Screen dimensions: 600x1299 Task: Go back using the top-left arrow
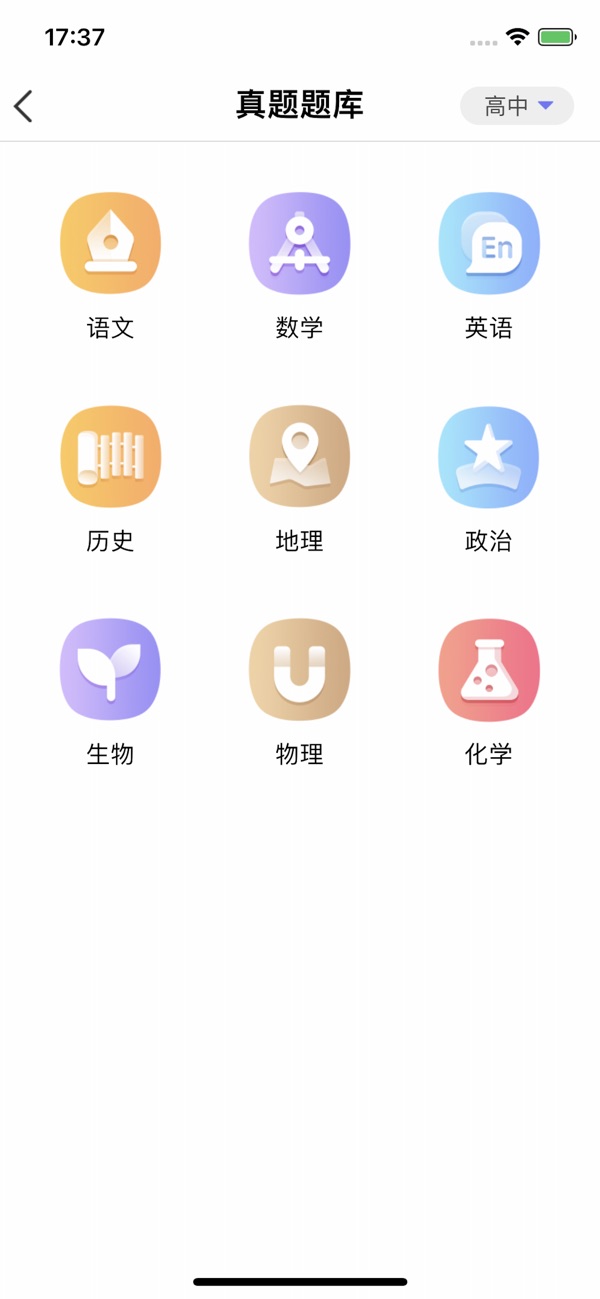(x=23, y=106)
